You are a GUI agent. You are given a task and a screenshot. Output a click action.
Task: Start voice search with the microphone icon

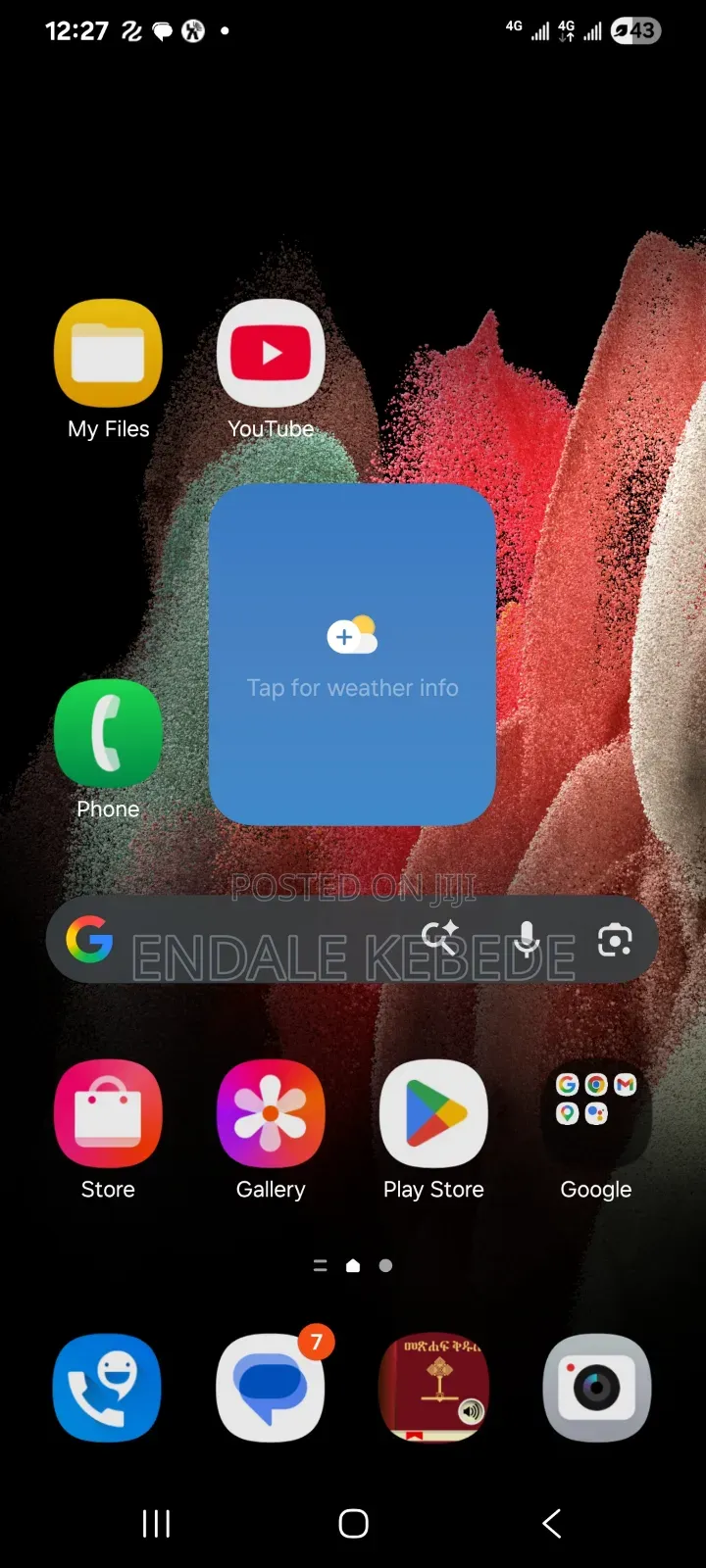pyautogui.click(x=527, y=940)
